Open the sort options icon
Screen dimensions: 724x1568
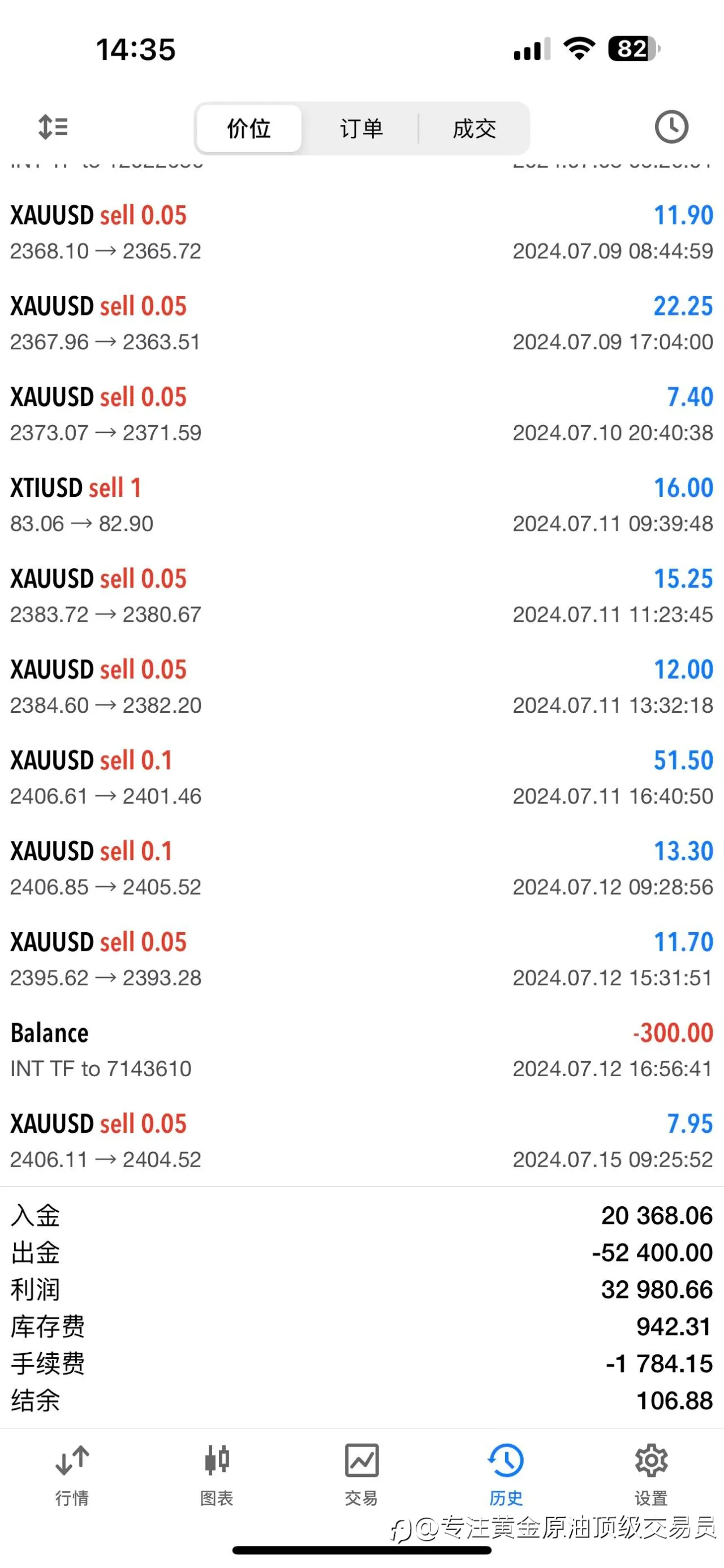click(x=53, y=127)
